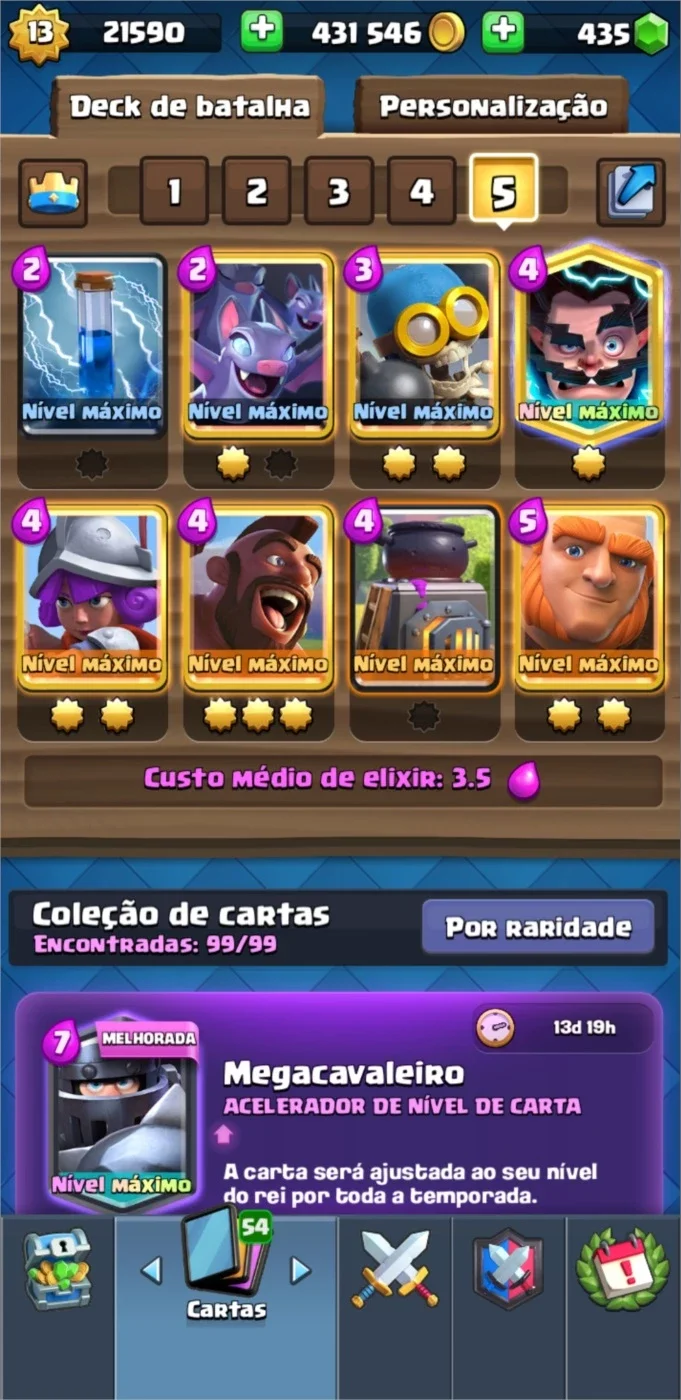
Task: Switch to the battle crossed swords tab
Action: pos(395,1269)
